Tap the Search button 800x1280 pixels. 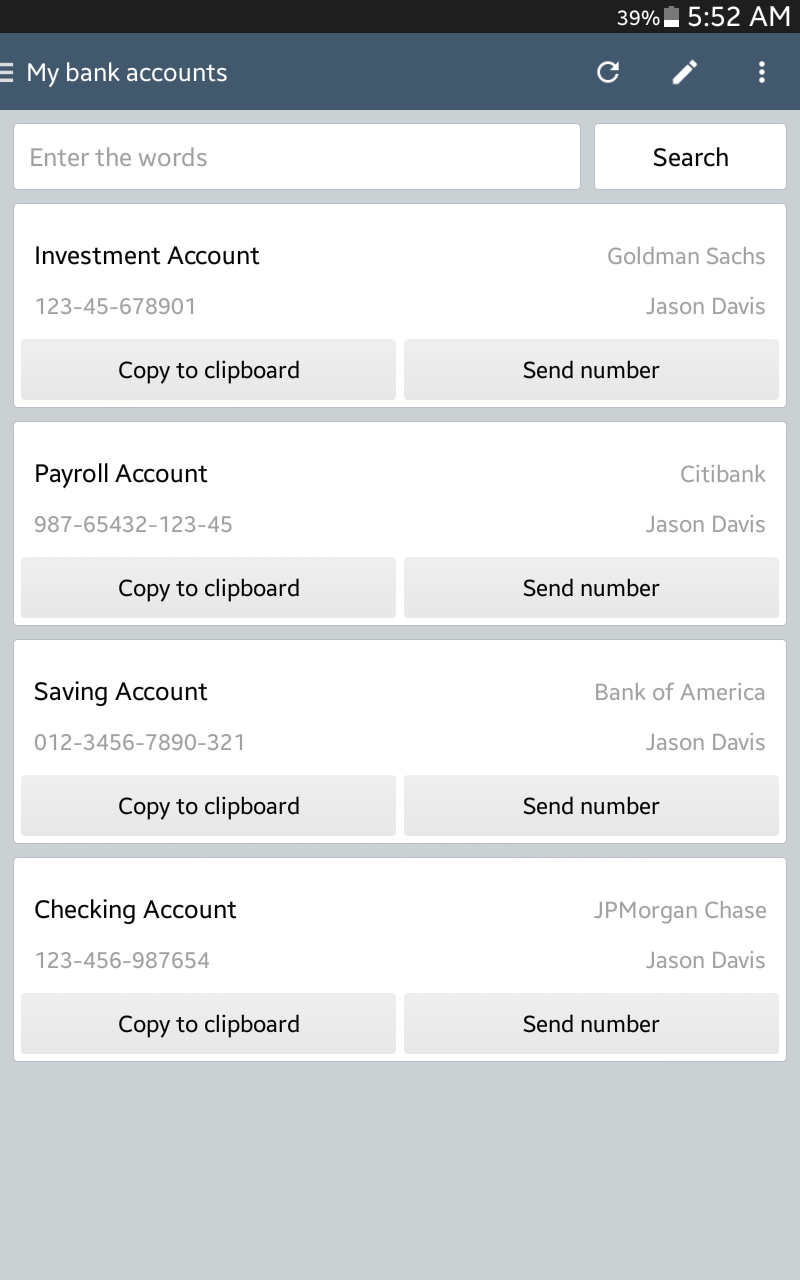[x=690, y=157]
